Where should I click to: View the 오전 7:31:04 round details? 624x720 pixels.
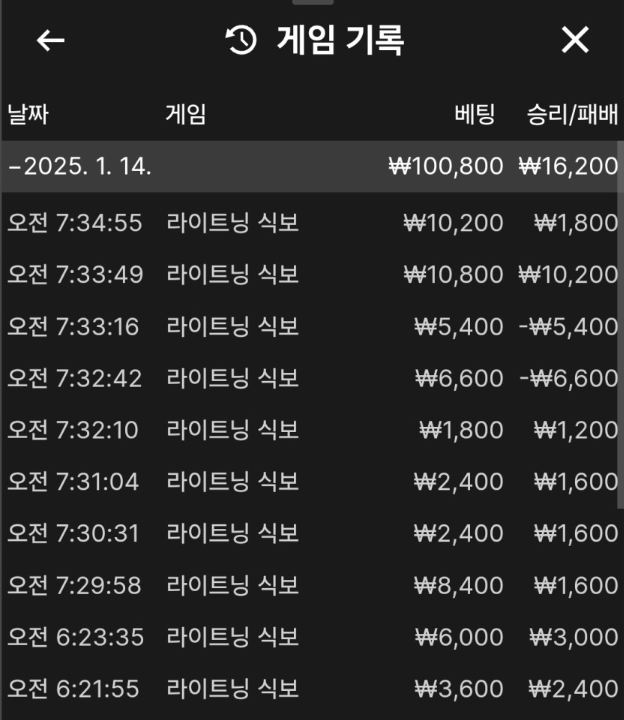pyautogui.click(x=310, y=482)
